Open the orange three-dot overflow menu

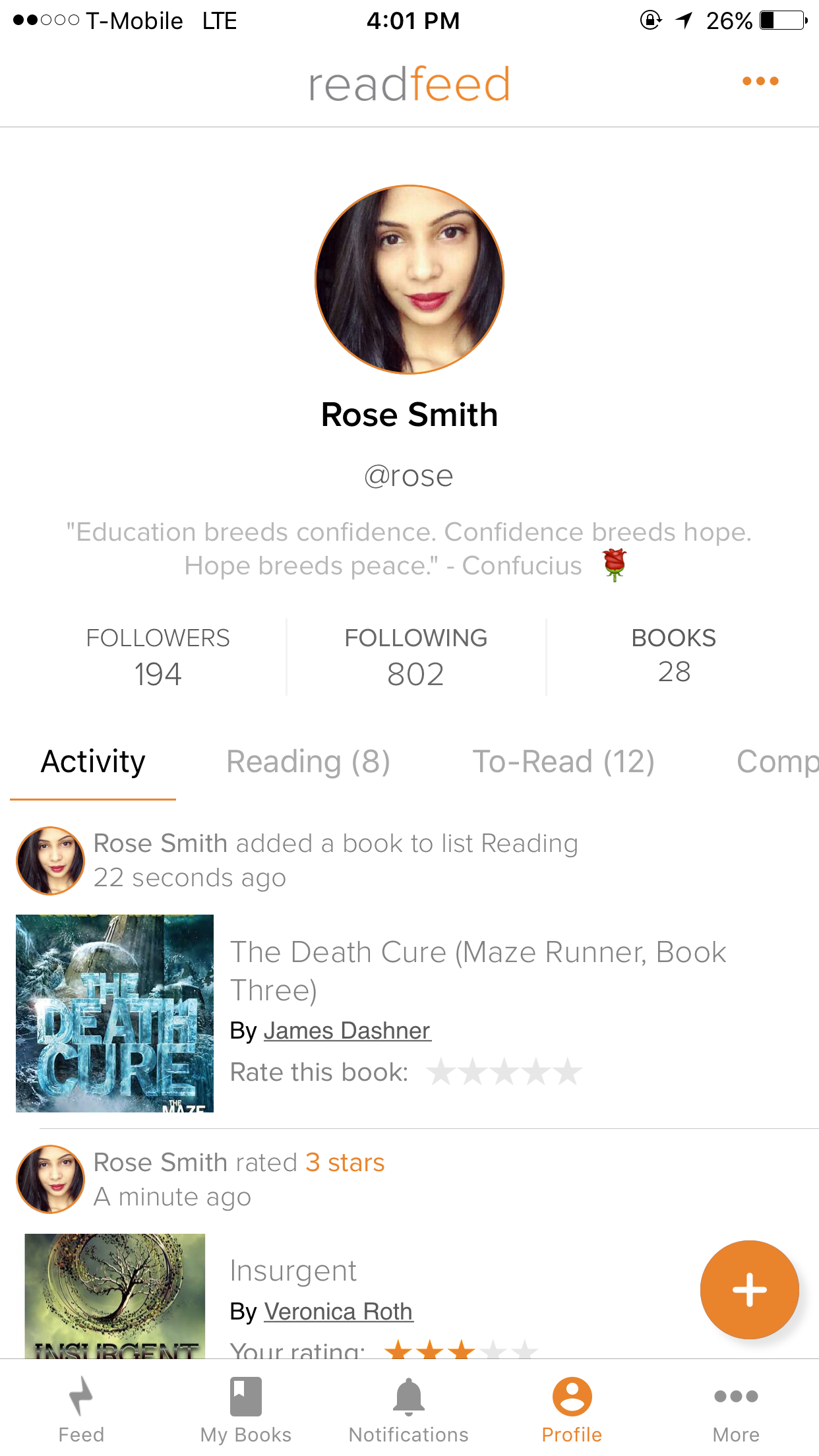point(760,81)
